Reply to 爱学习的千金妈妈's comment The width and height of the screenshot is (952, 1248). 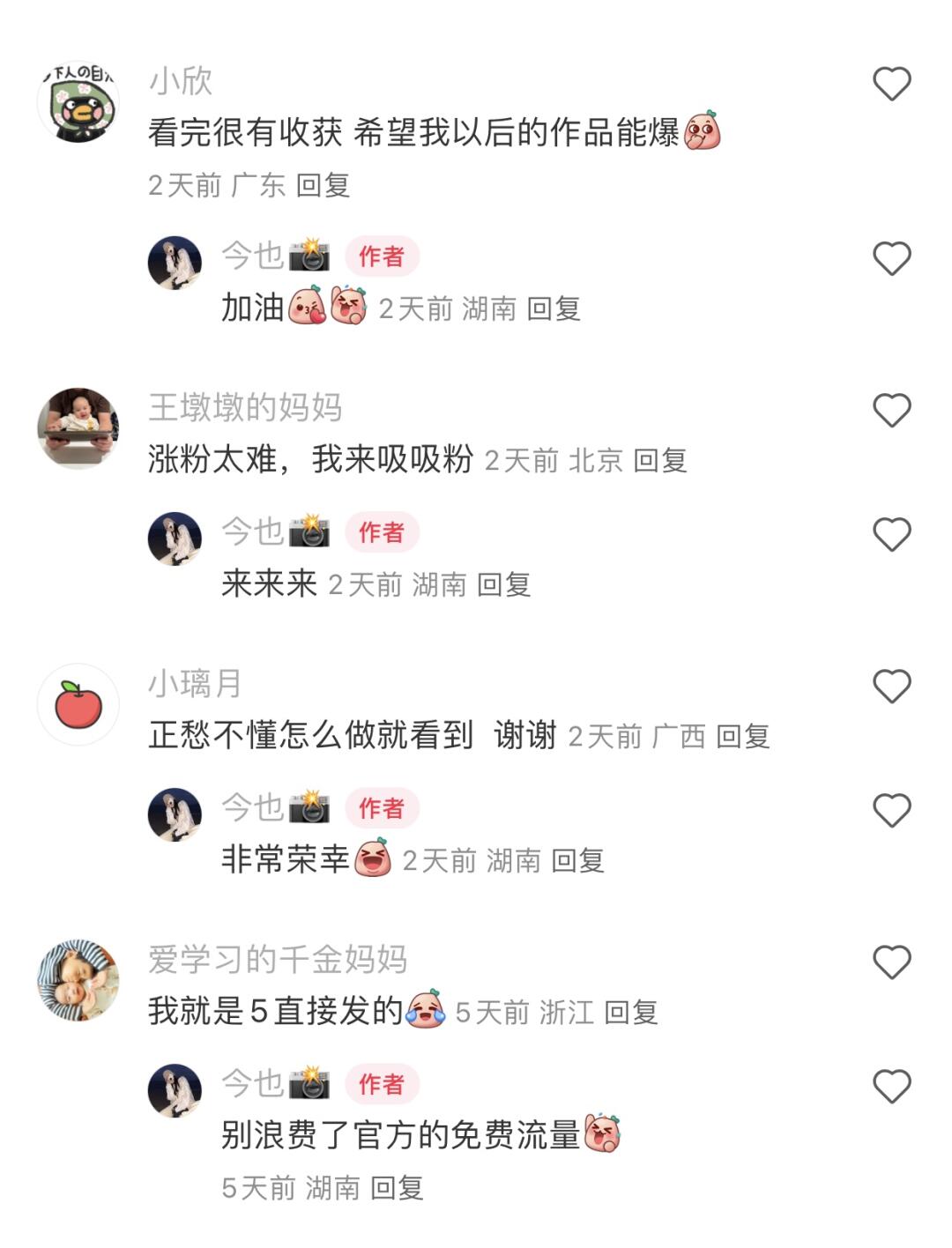(631, 1012)
